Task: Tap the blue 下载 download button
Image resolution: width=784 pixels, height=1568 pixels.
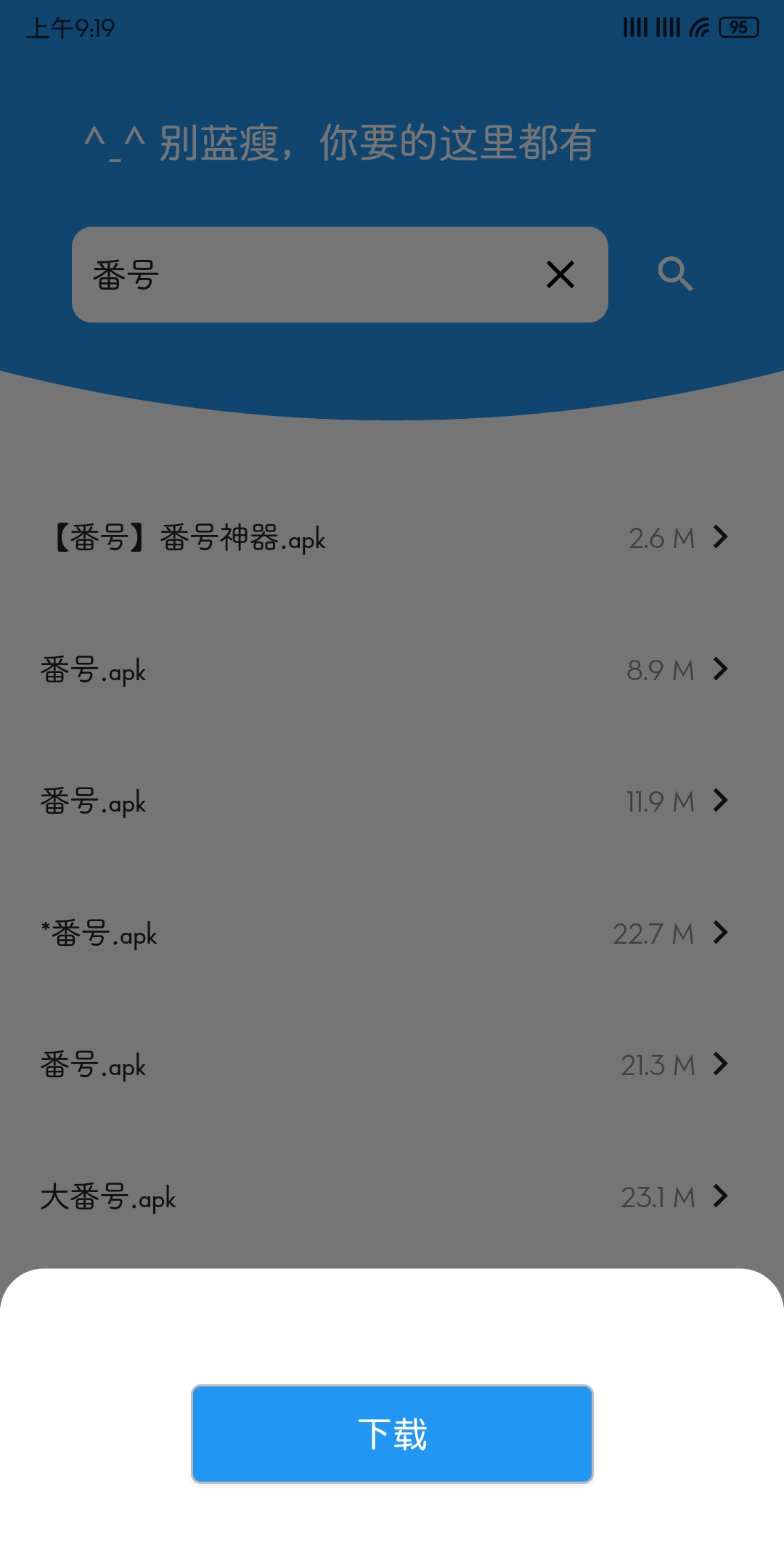Action: pos(392,1434)
